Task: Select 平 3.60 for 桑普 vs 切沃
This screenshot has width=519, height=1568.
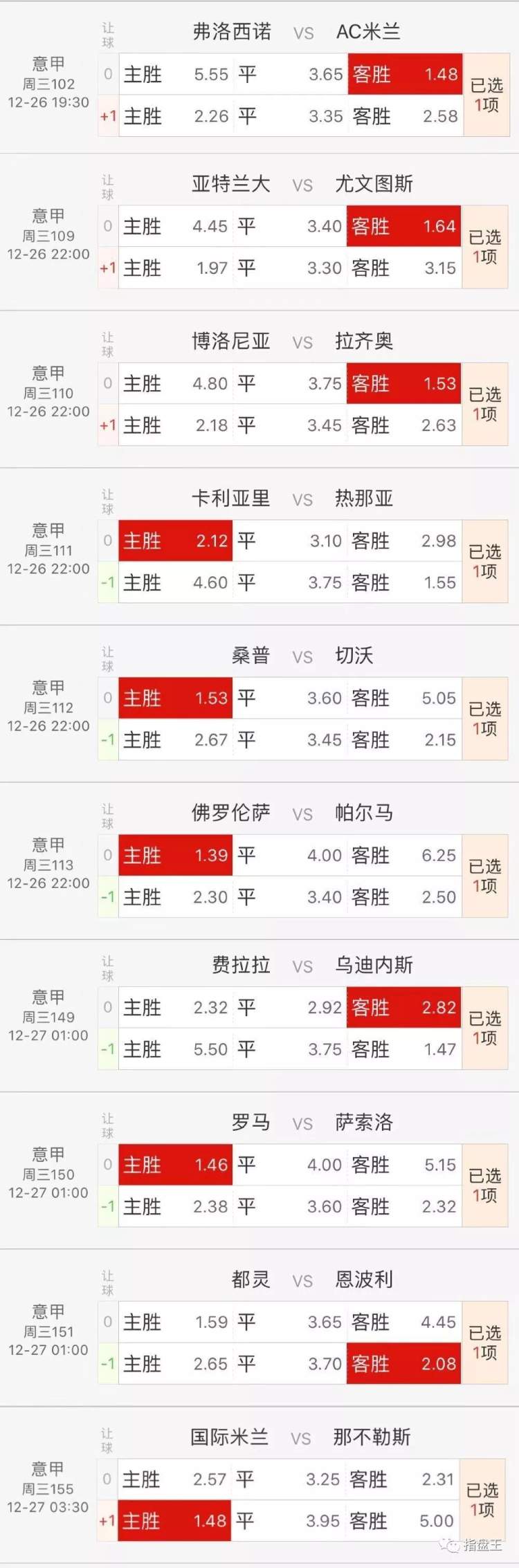Action: click(x=289, y=698)
